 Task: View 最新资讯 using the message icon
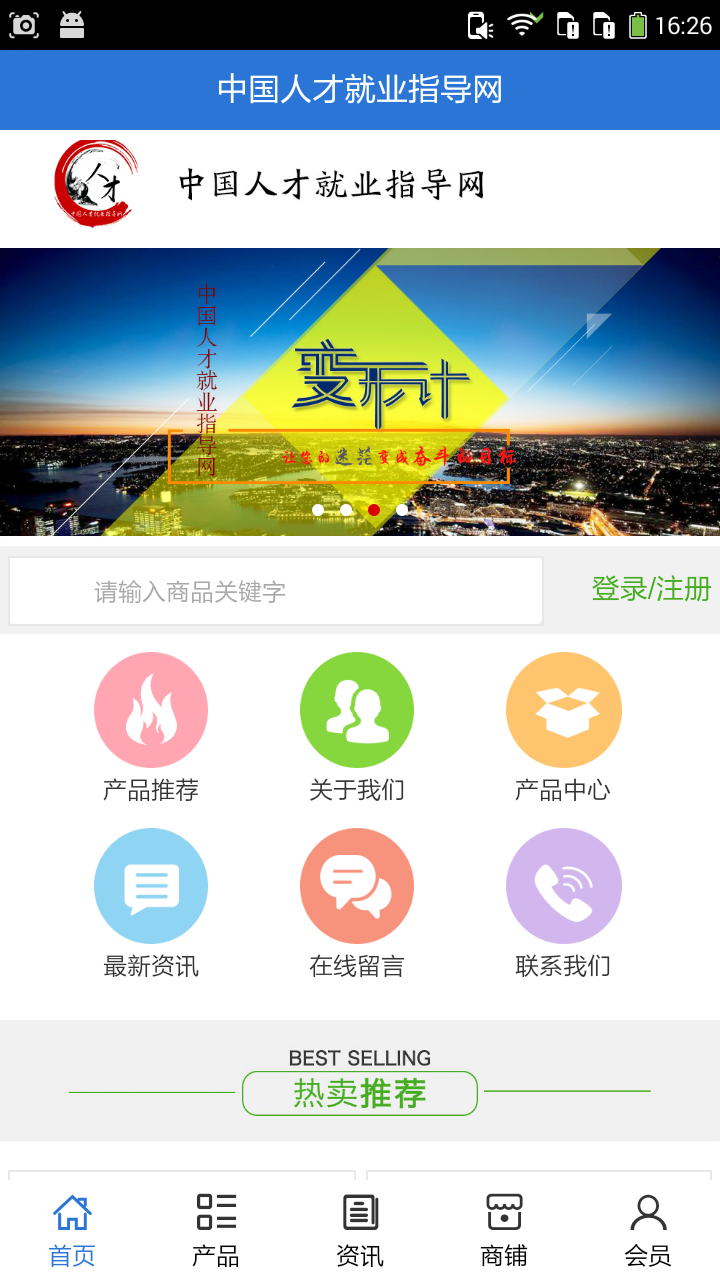pyautogui.click(x=151, y=886)
